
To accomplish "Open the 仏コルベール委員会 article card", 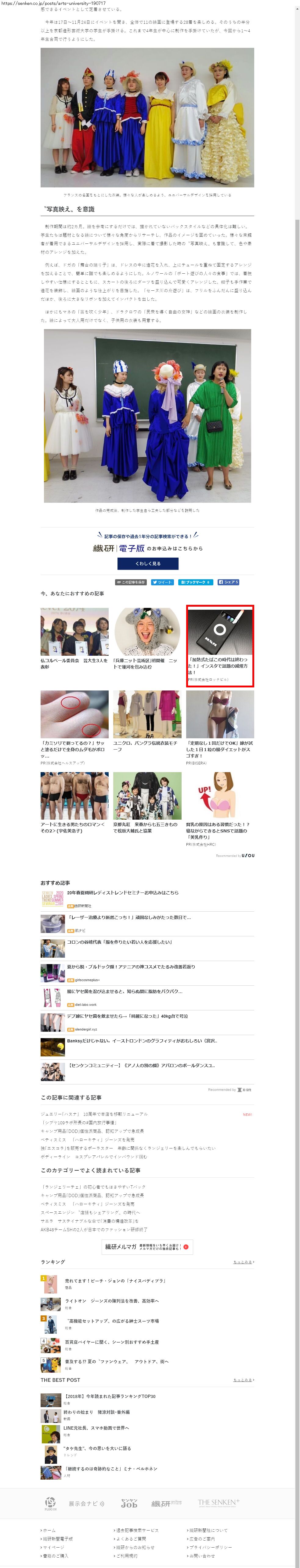I will pyautogui.click(x=74, y=639).
